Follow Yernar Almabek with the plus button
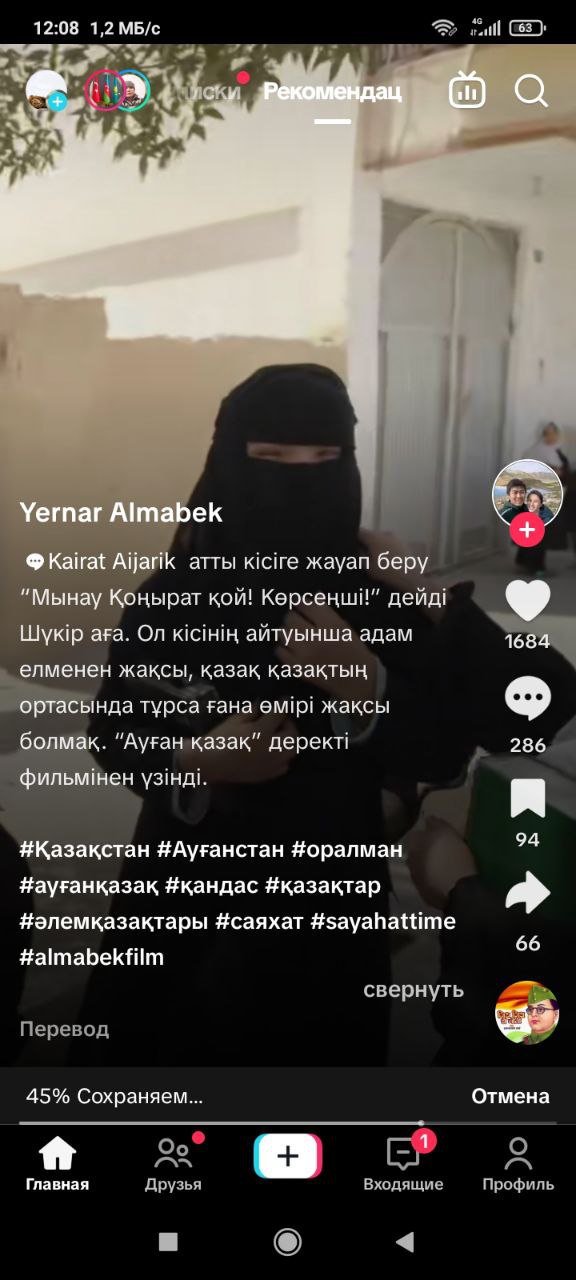 point(527,531)
